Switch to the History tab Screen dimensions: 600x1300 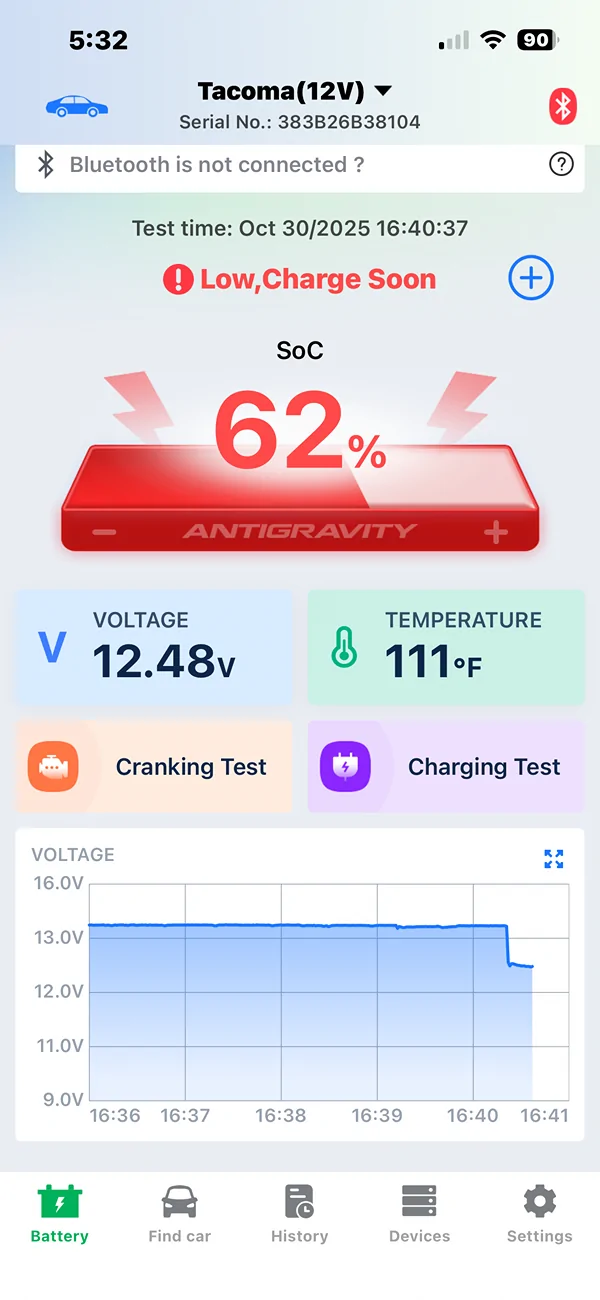coord(299,1213)
